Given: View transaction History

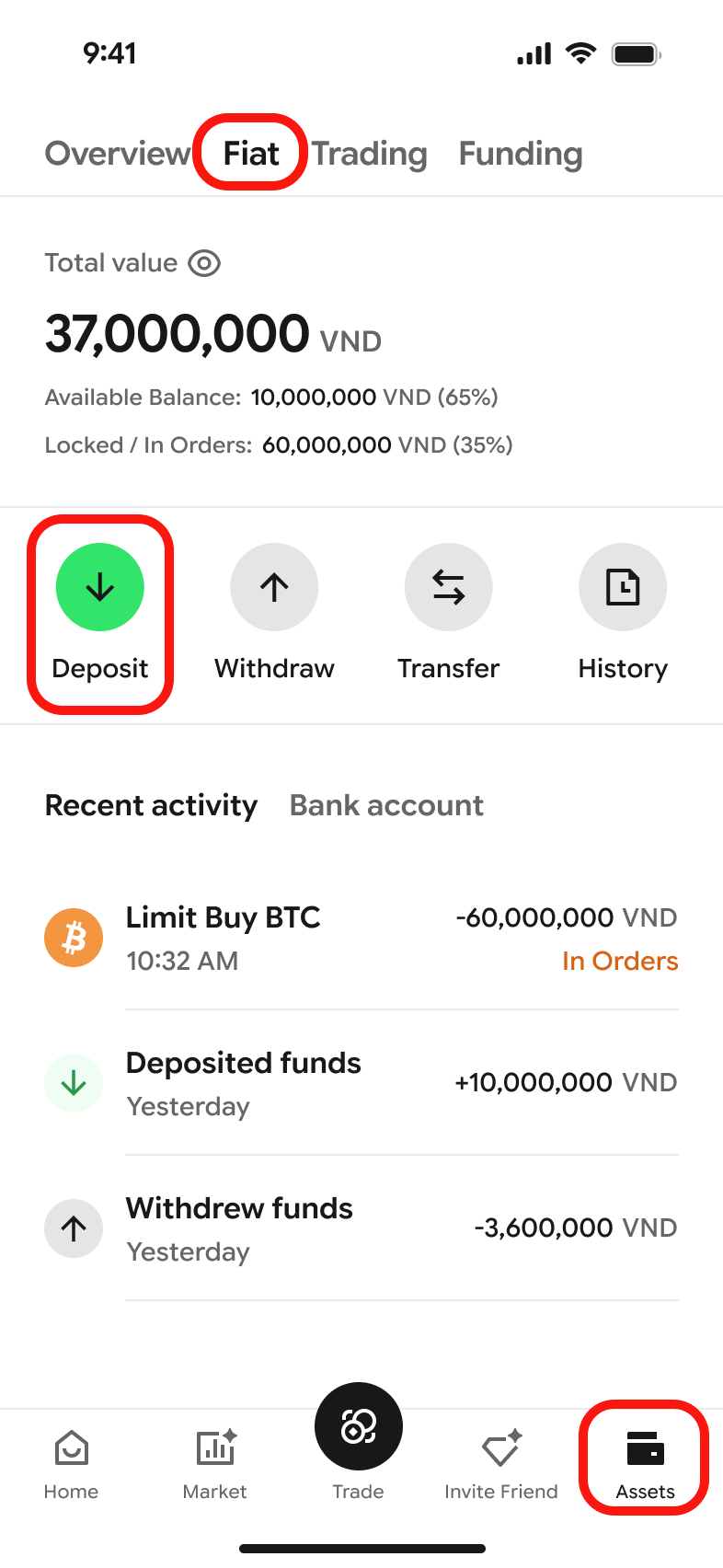Looking at the screenshot, I should pyautogui.click(x=623, y=613).
